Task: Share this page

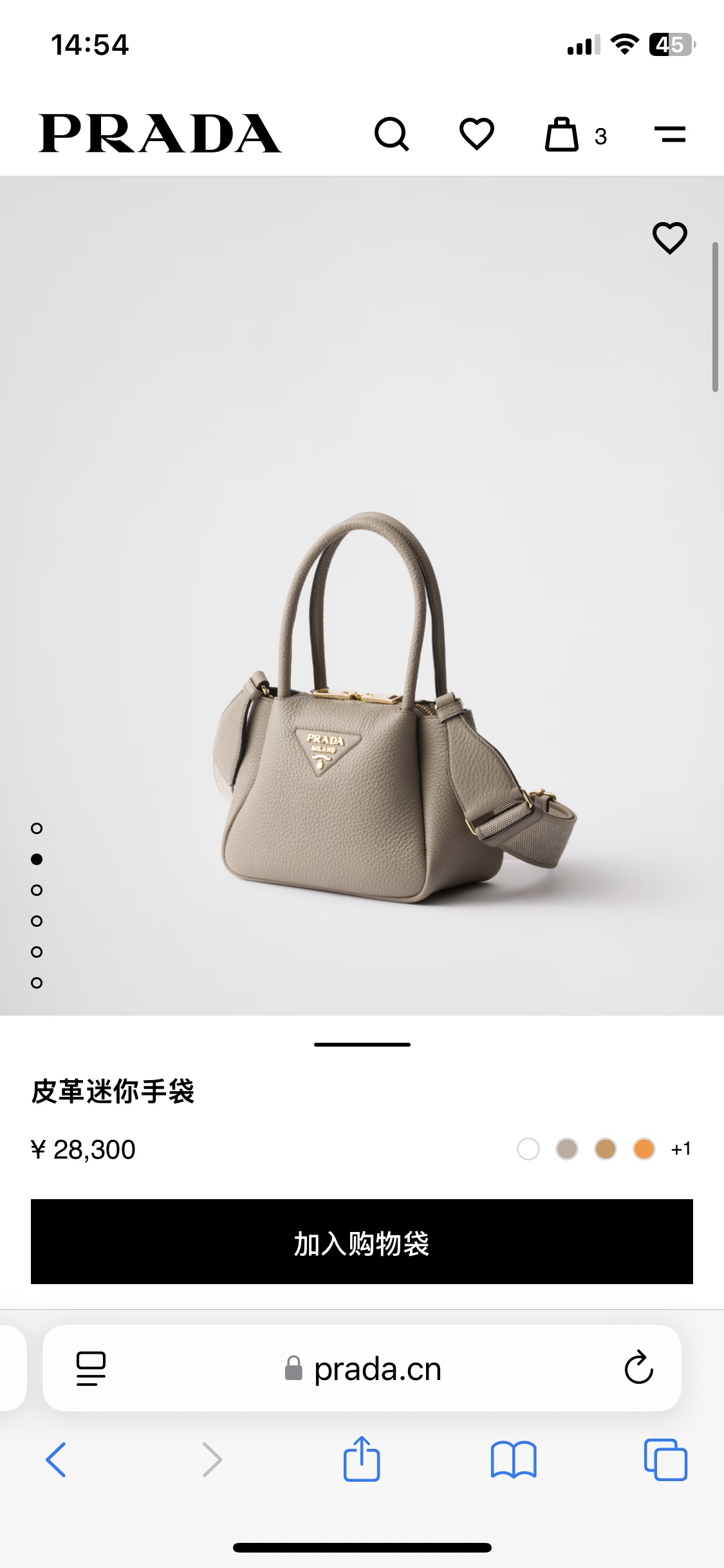Action: (x=362, y=1459)
